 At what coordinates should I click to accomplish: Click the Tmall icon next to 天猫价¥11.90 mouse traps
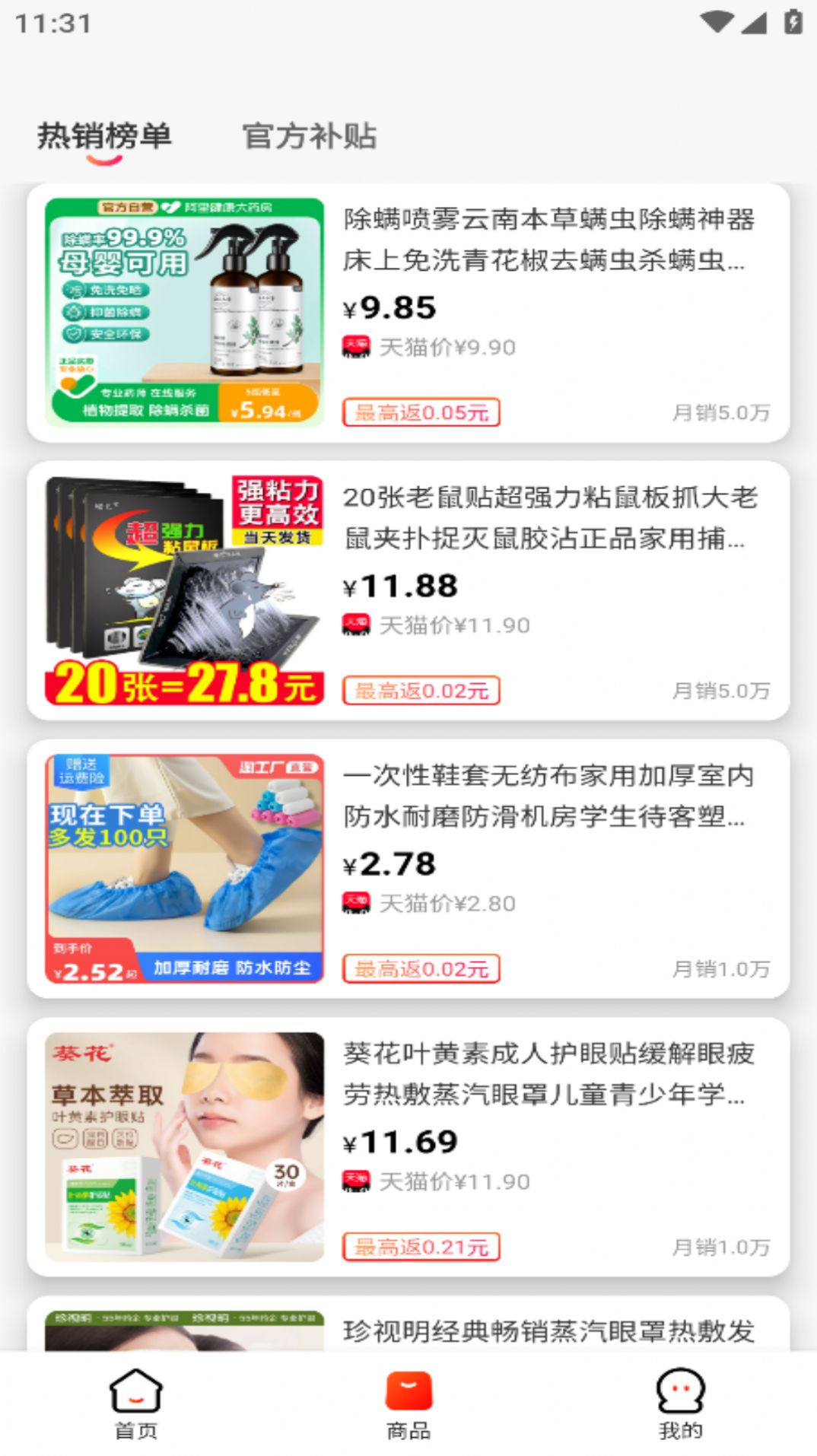(356, 626)
